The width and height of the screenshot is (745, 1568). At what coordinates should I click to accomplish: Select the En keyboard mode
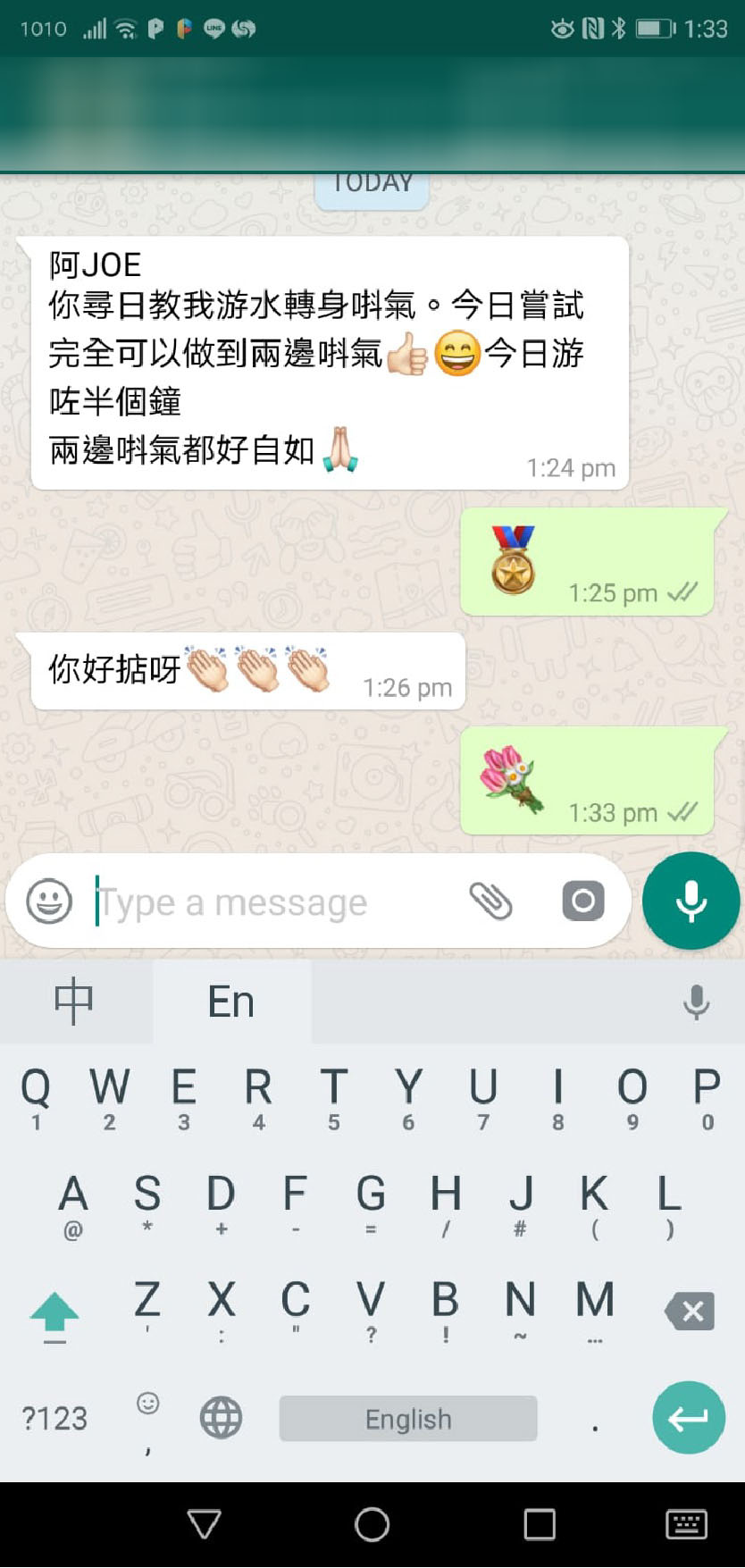coord(231,1001)
